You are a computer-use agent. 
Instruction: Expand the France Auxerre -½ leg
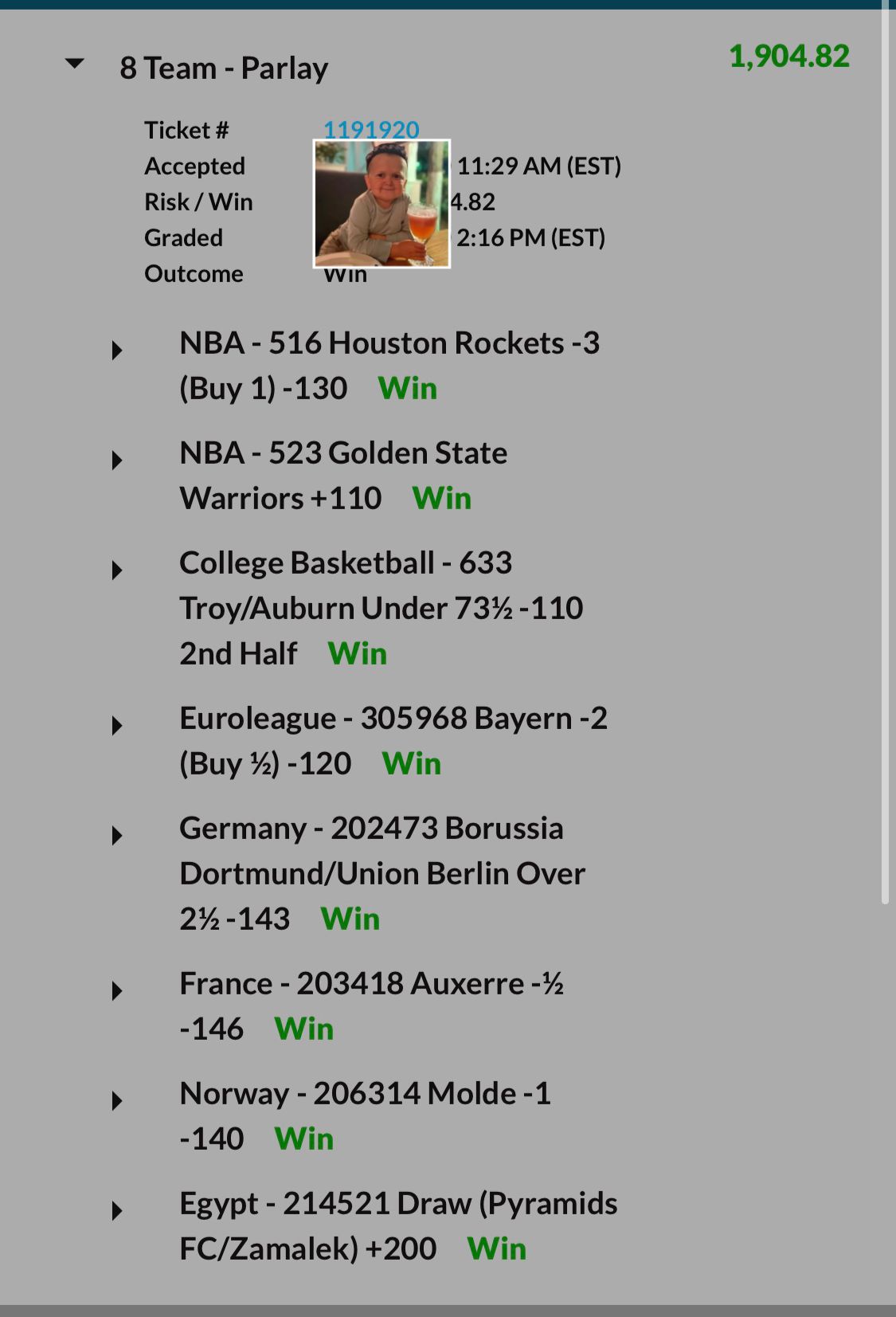[x=117, y=991]
